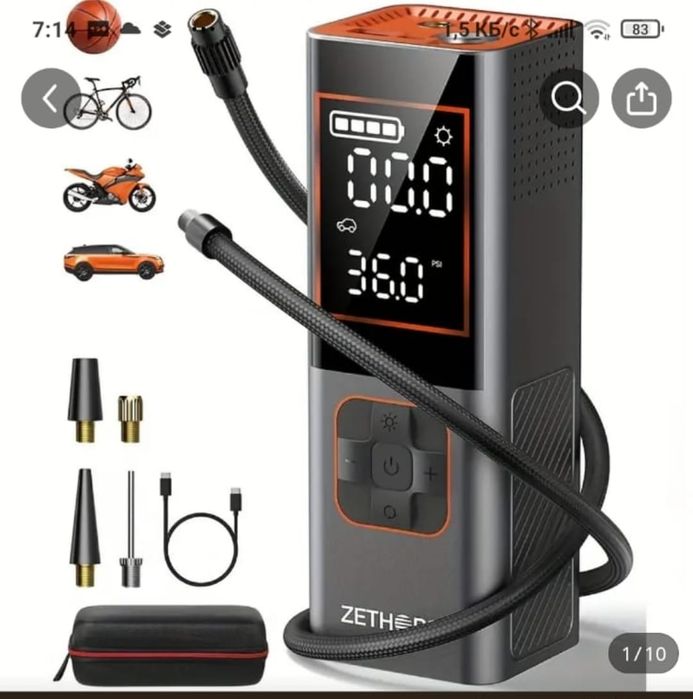Open search with the magnifier icon

pos(568,98)
